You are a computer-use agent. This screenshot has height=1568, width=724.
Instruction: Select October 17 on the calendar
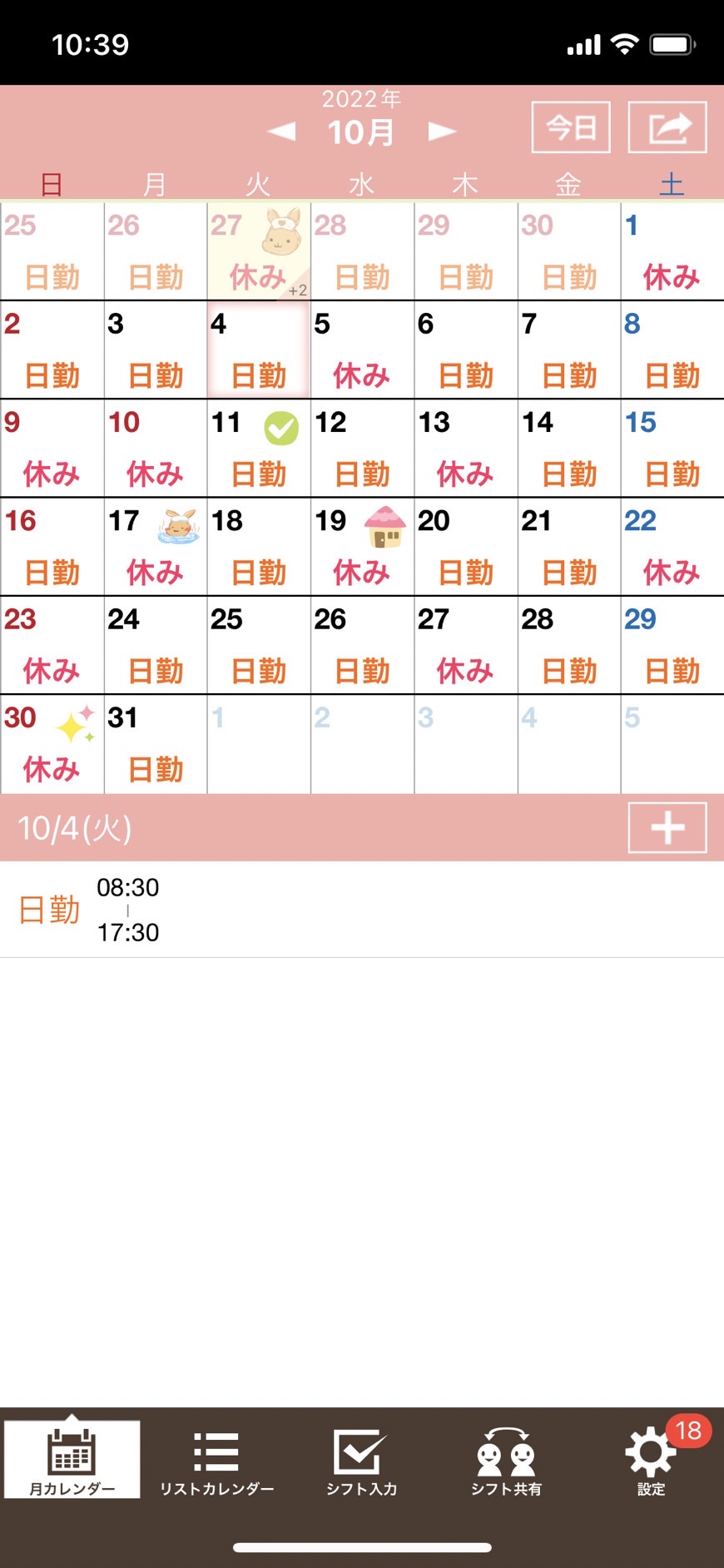tap(156, 547)
